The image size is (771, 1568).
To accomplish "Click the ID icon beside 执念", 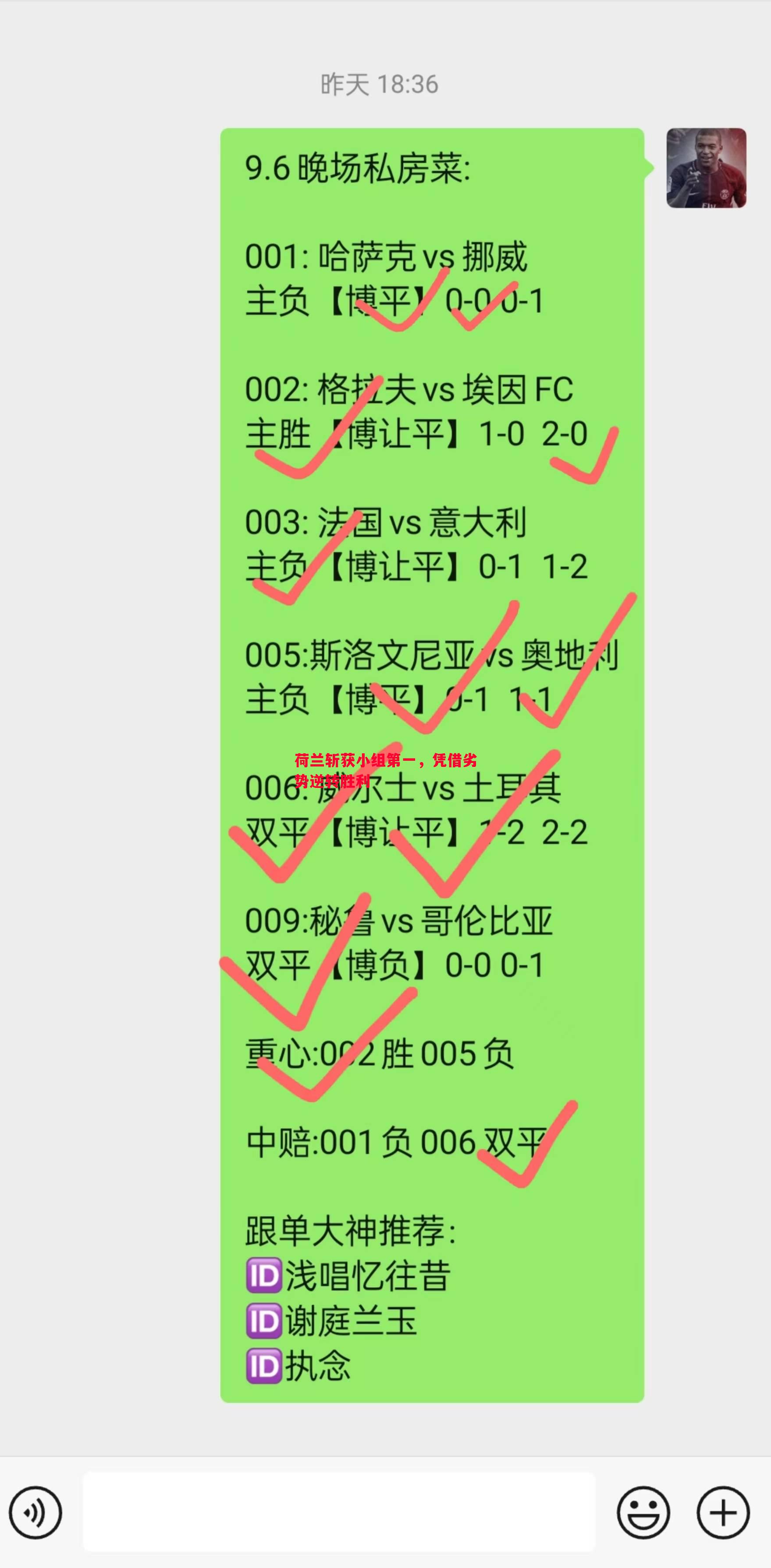I will point(265,1366).
